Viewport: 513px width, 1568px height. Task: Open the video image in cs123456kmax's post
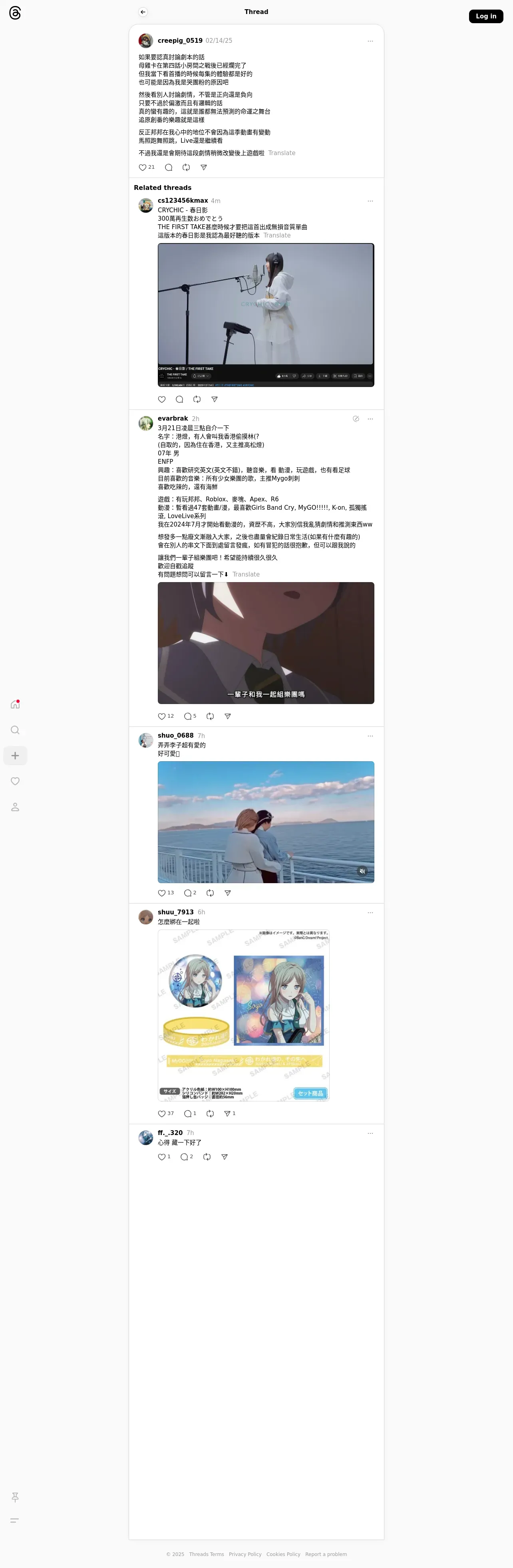266,315
